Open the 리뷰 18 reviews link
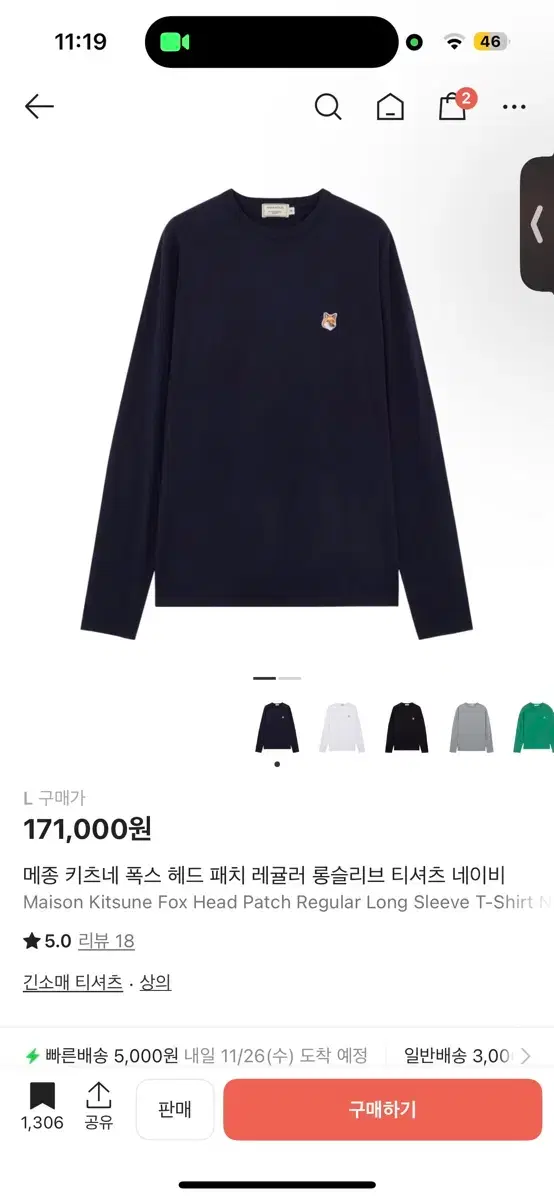554x1200 pixels. tap(106, 941)
